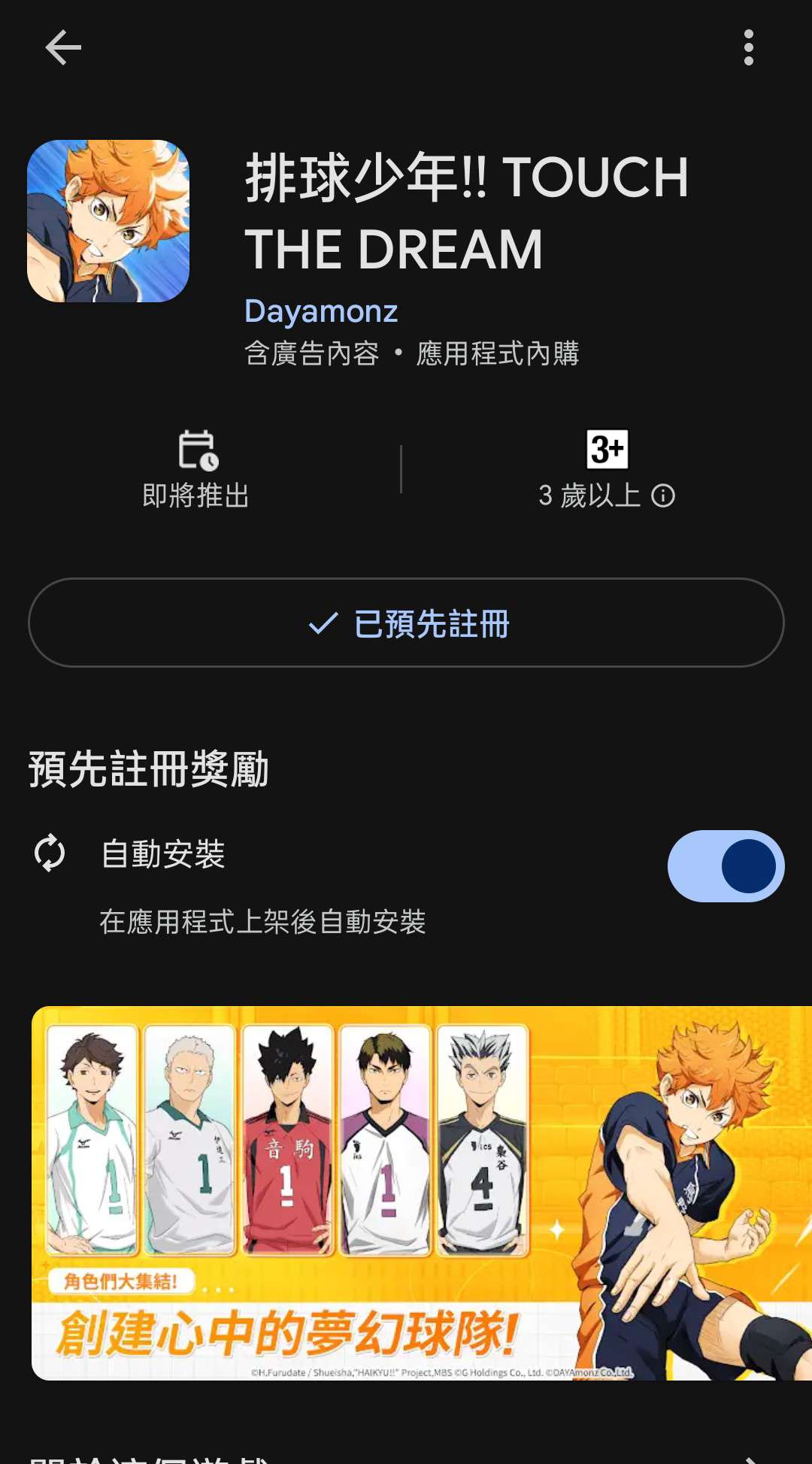This screenshot has height=1464, width=812.
Task: Tap the 已預先註冊 pre-registered button
Action: (406, 623)
